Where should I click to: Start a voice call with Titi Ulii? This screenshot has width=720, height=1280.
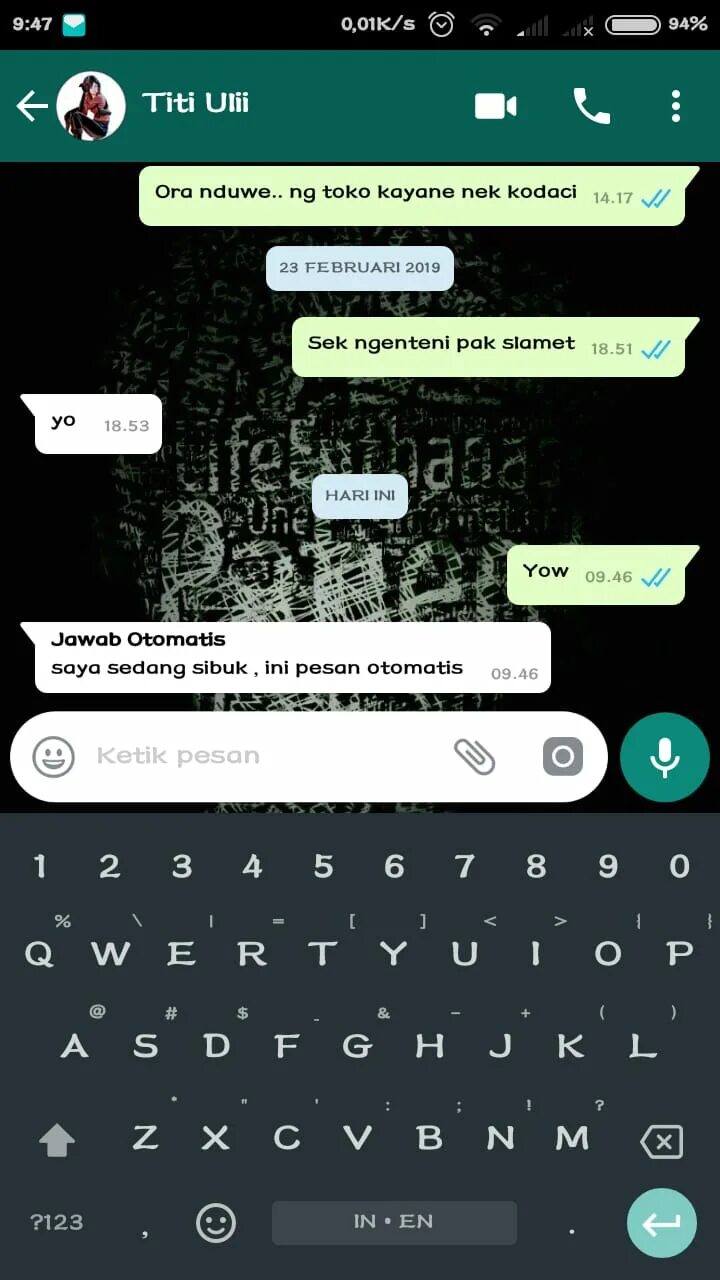click(x=591, y=105)
